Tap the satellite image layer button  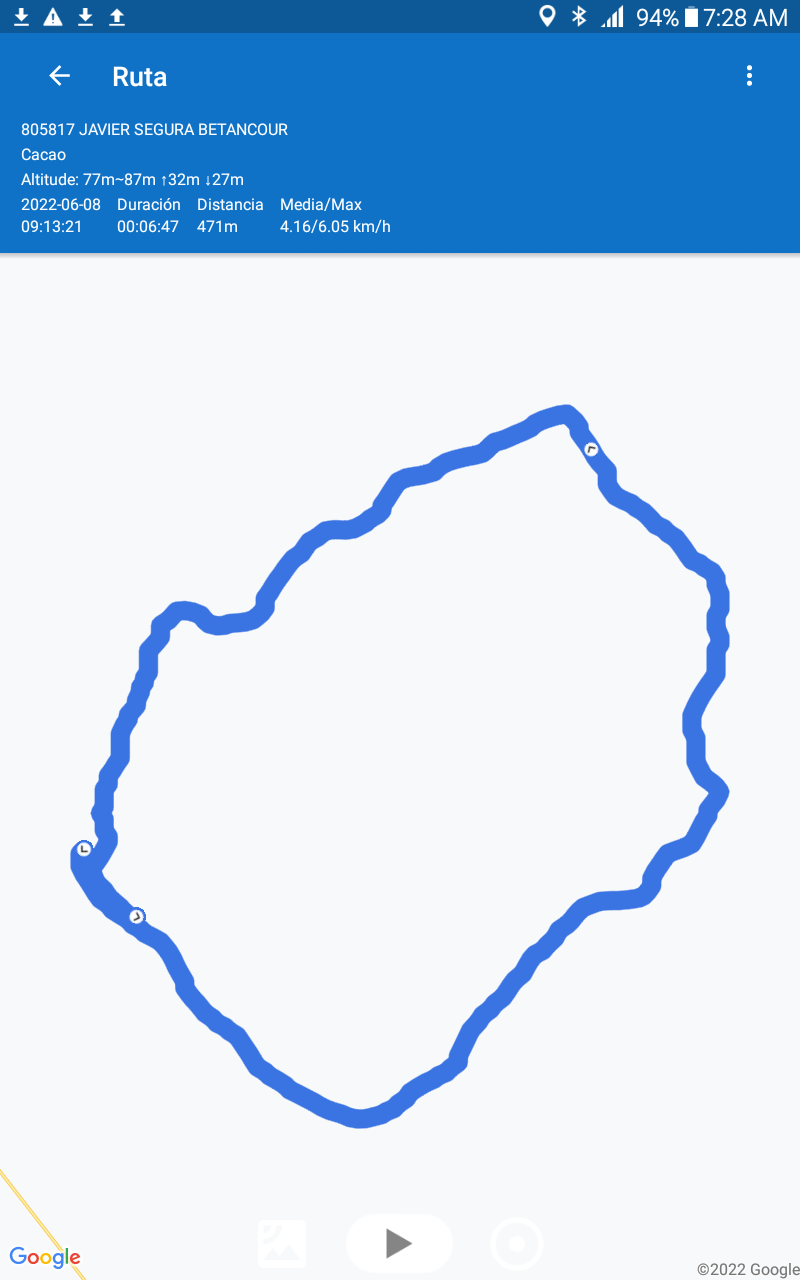(282, 1244)
